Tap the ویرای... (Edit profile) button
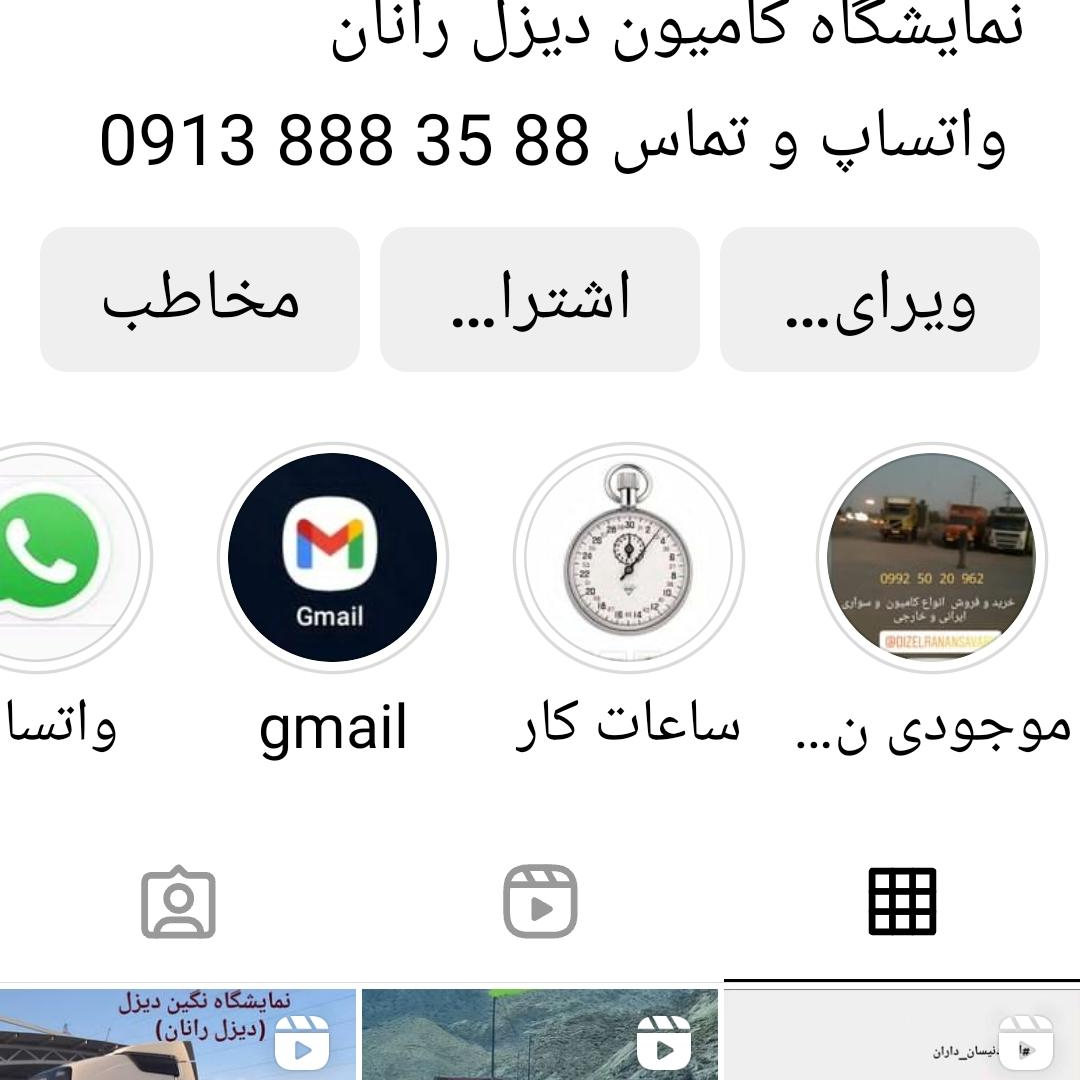 [x=879, y=299]
